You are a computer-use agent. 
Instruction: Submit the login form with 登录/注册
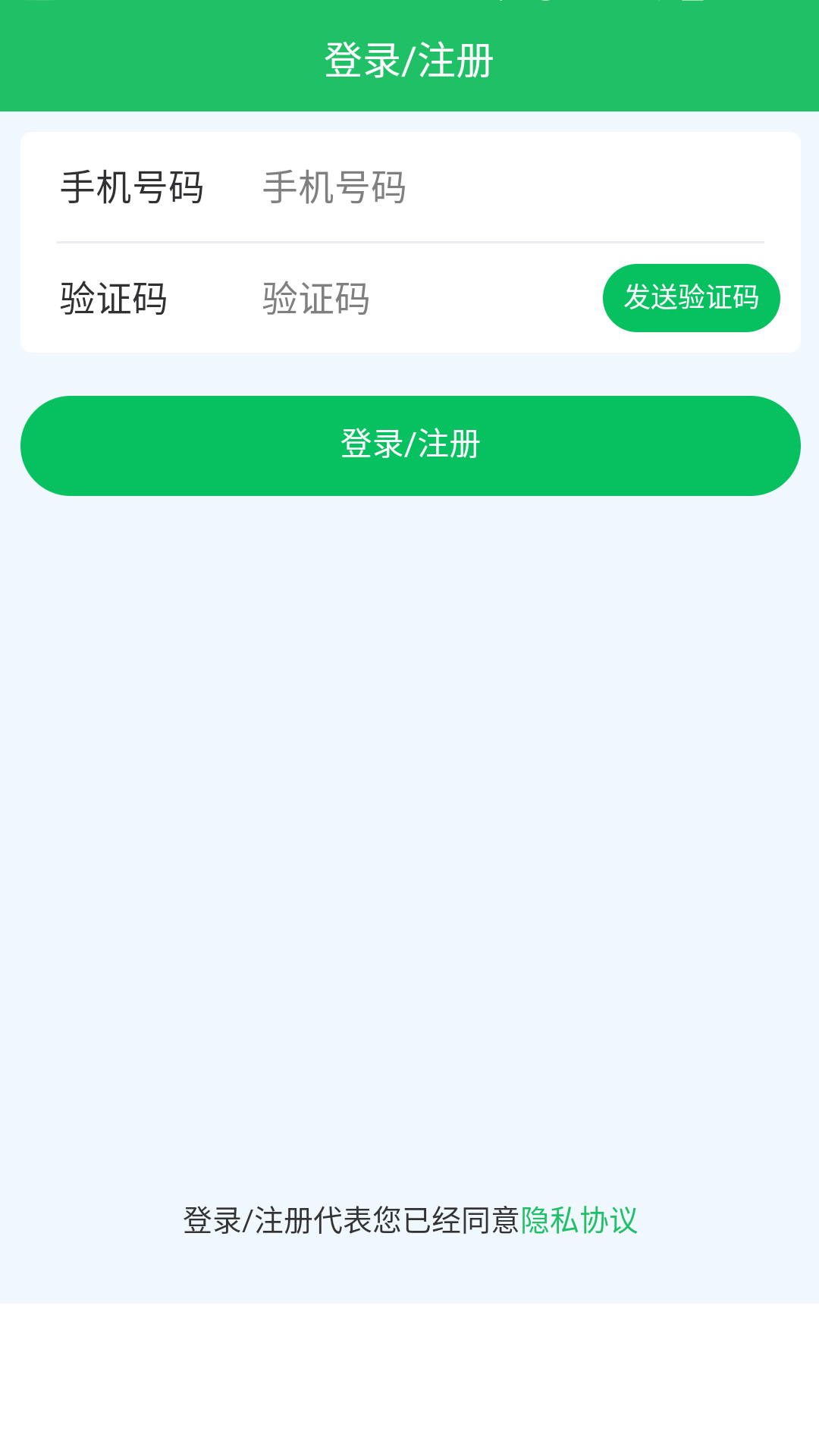(x=409, y=445)
